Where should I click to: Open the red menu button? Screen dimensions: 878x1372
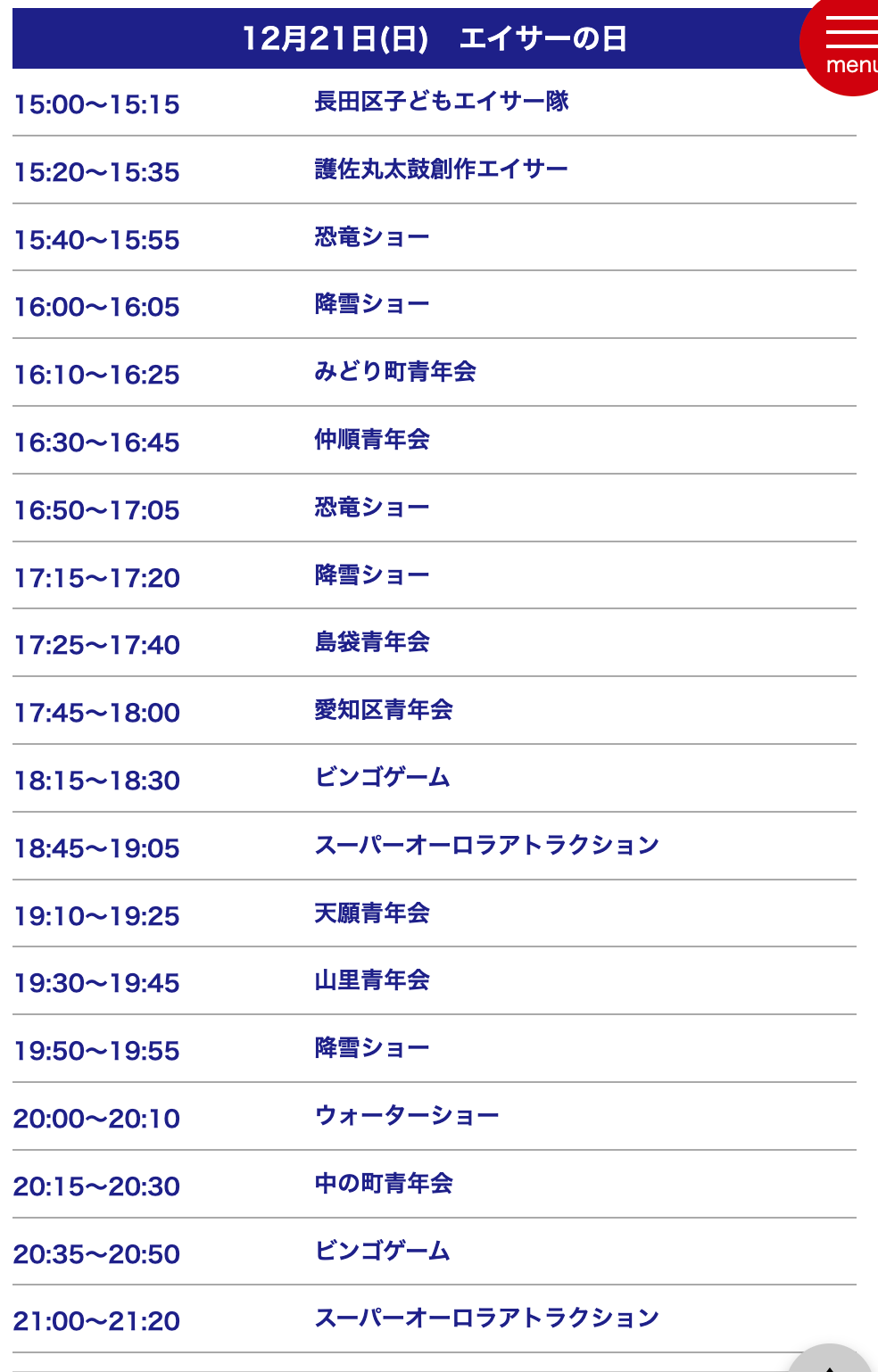pyautogui.click(x=845, y=45)
